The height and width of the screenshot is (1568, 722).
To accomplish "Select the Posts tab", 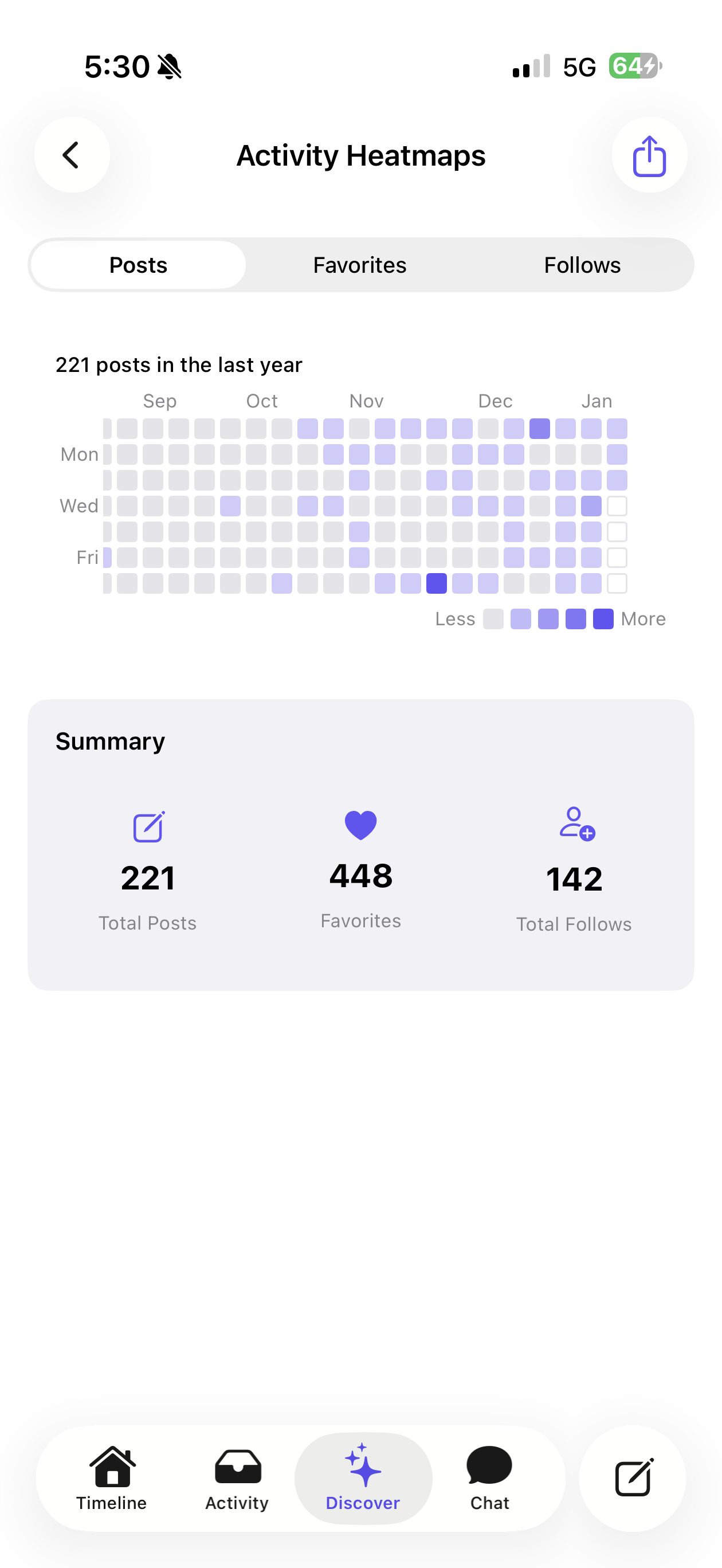I will 138,265.
